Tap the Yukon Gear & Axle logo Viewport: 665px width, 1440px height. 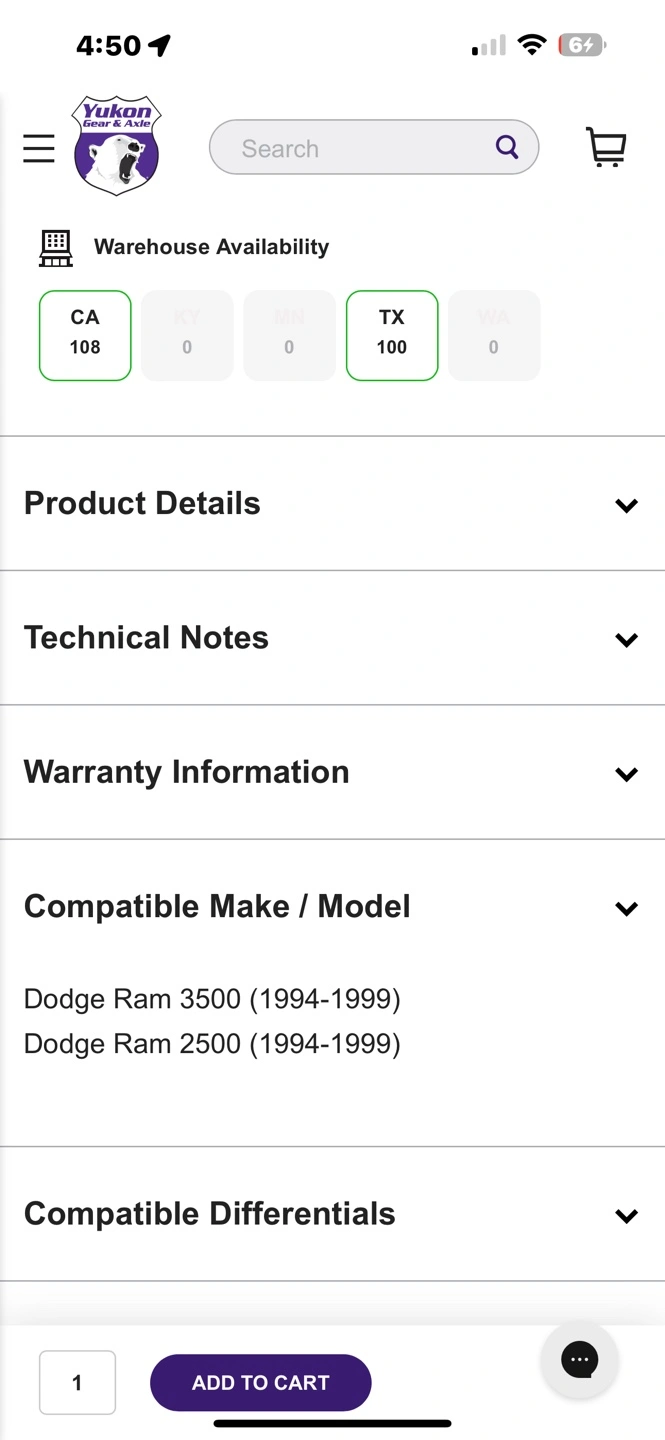(x=117, y=145)
